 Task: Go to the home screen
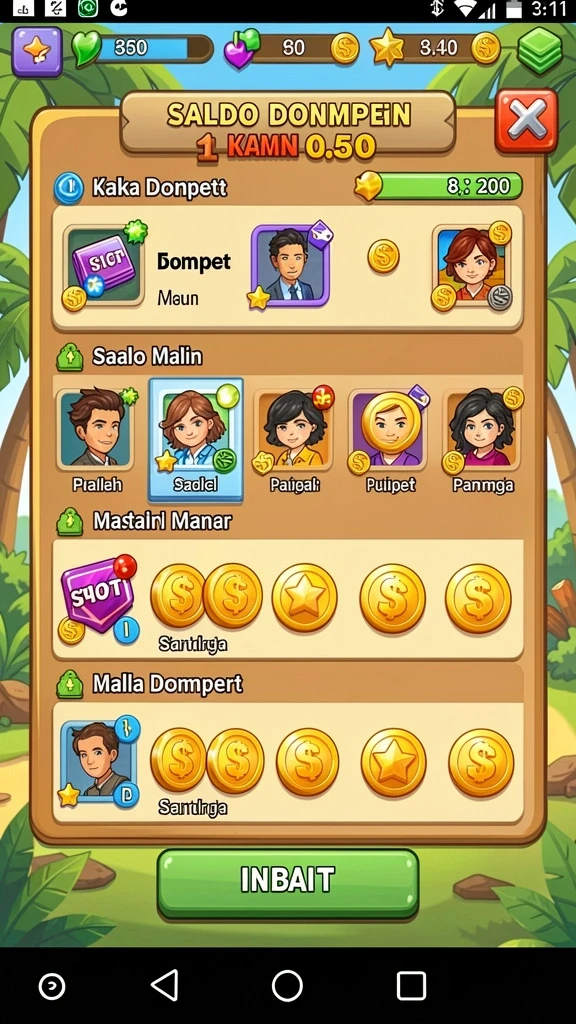tap(287, 985)
